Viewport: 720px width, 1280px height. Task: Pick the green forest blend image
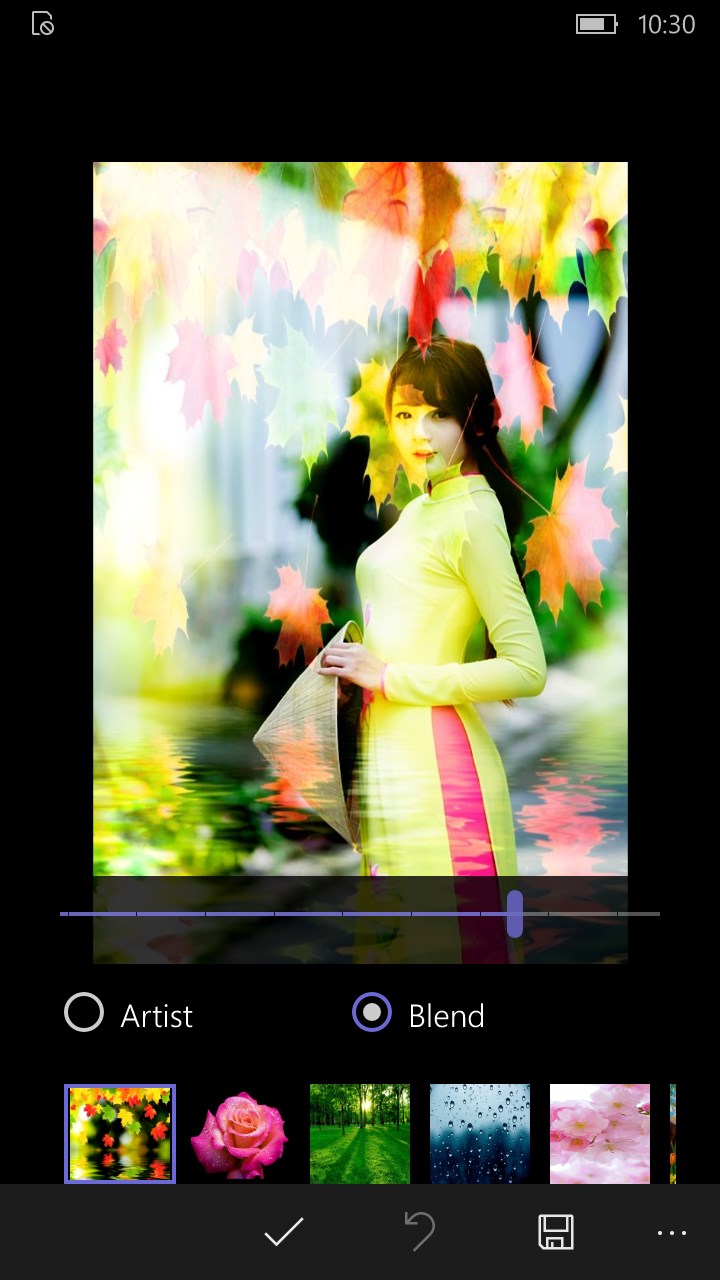[x=360, y=1134]
